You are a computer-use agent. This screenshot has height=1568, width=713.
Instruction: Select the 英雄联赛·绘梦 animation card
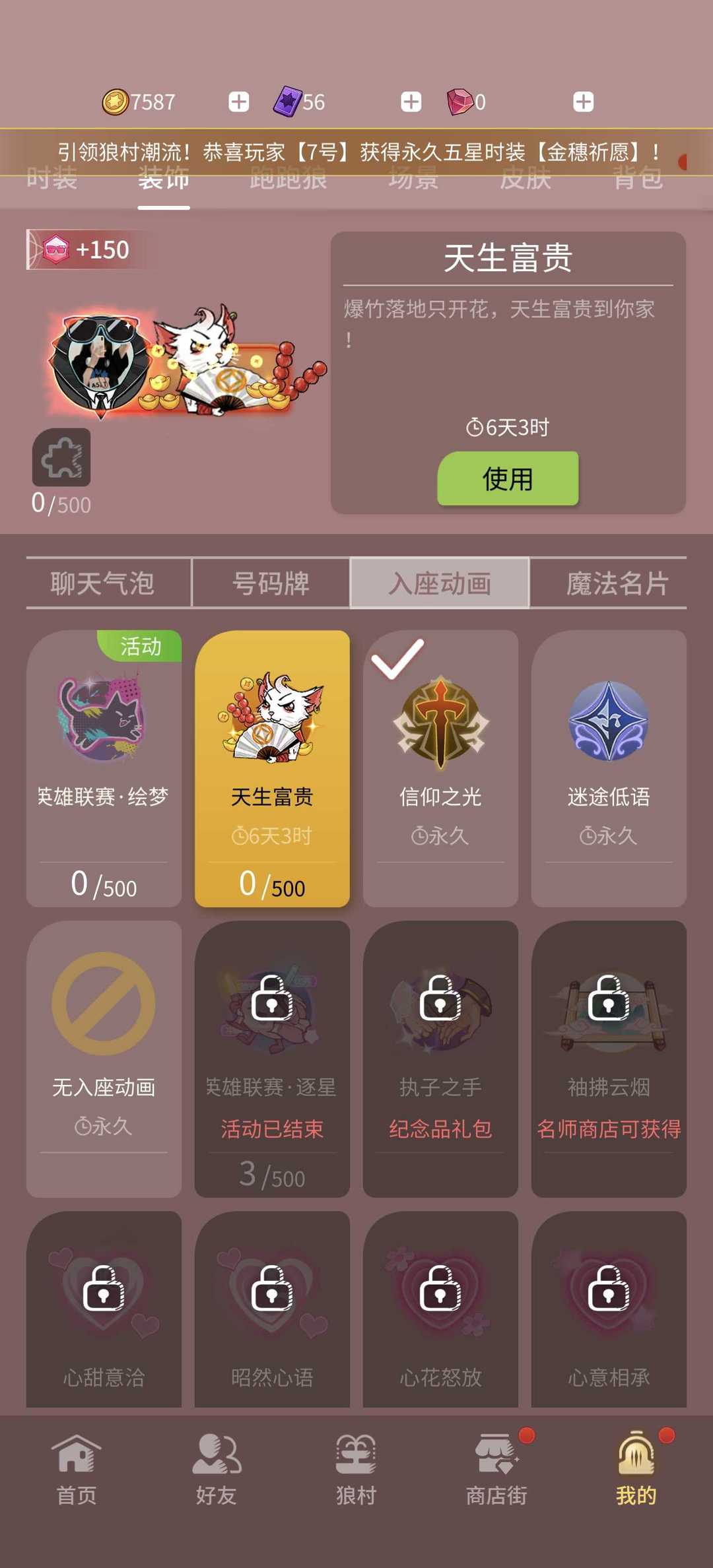click(x=104, y=768)
